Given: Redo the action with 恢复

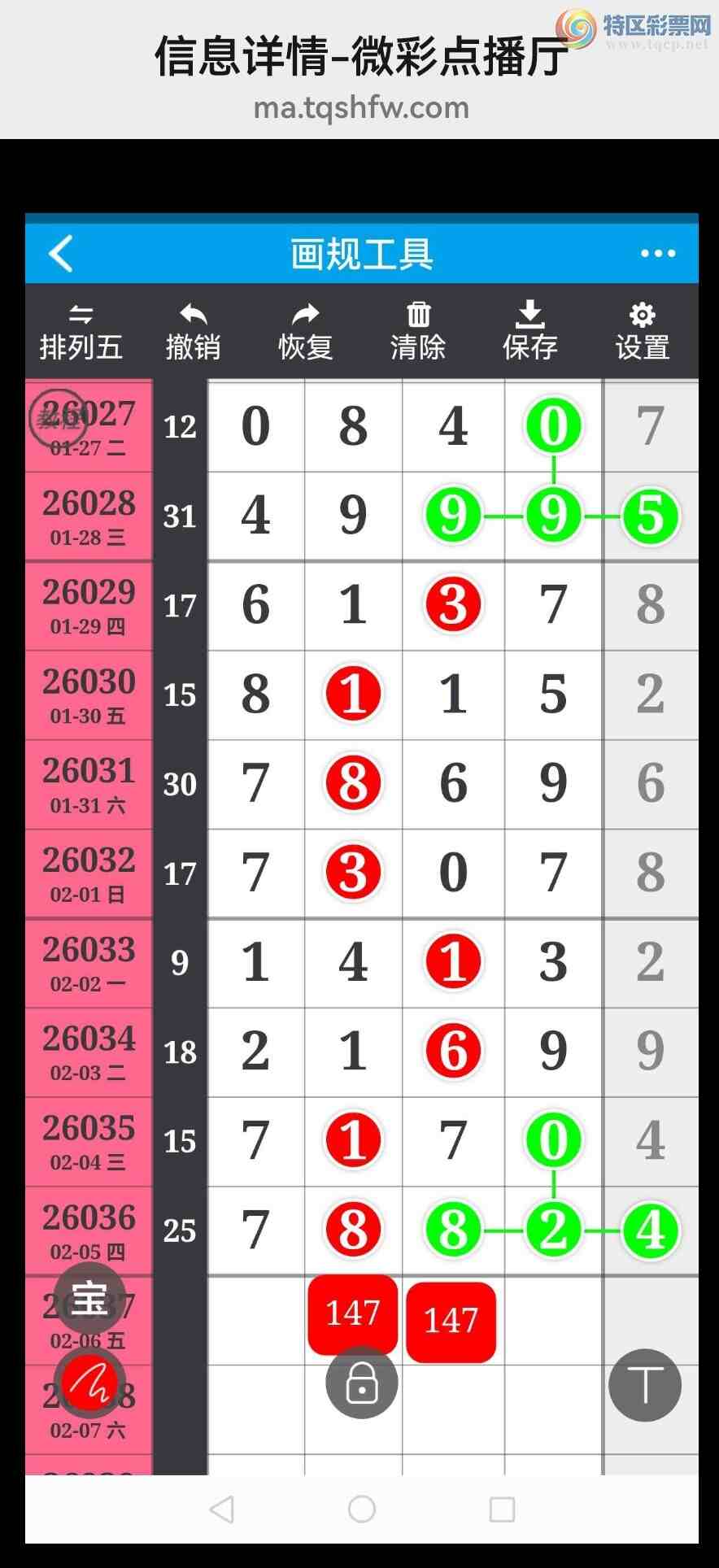Looking at the screenshot, I should coord(305,333).
